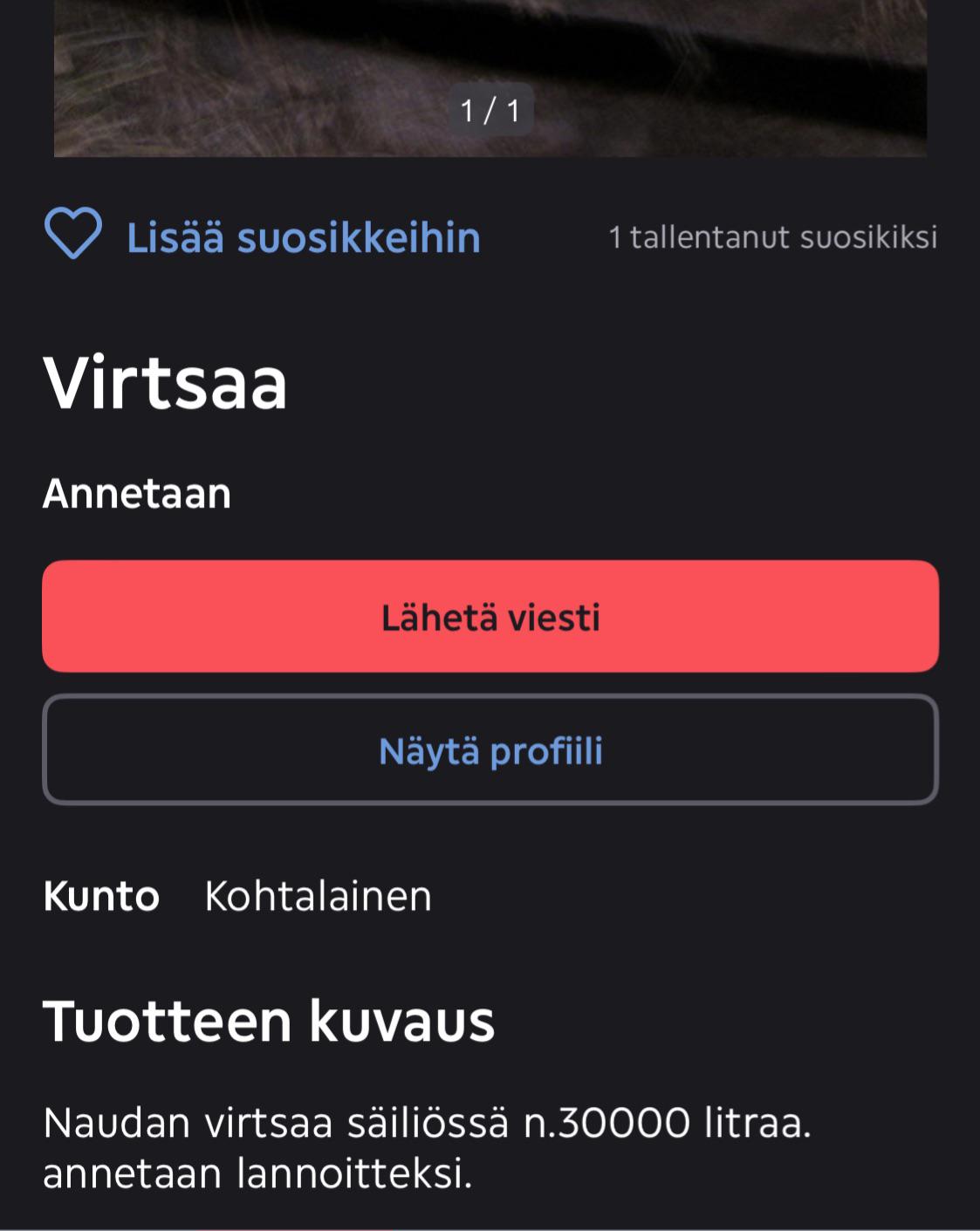
Task: Select the Kohtalainen condition value
Action: tap(318, 896)
